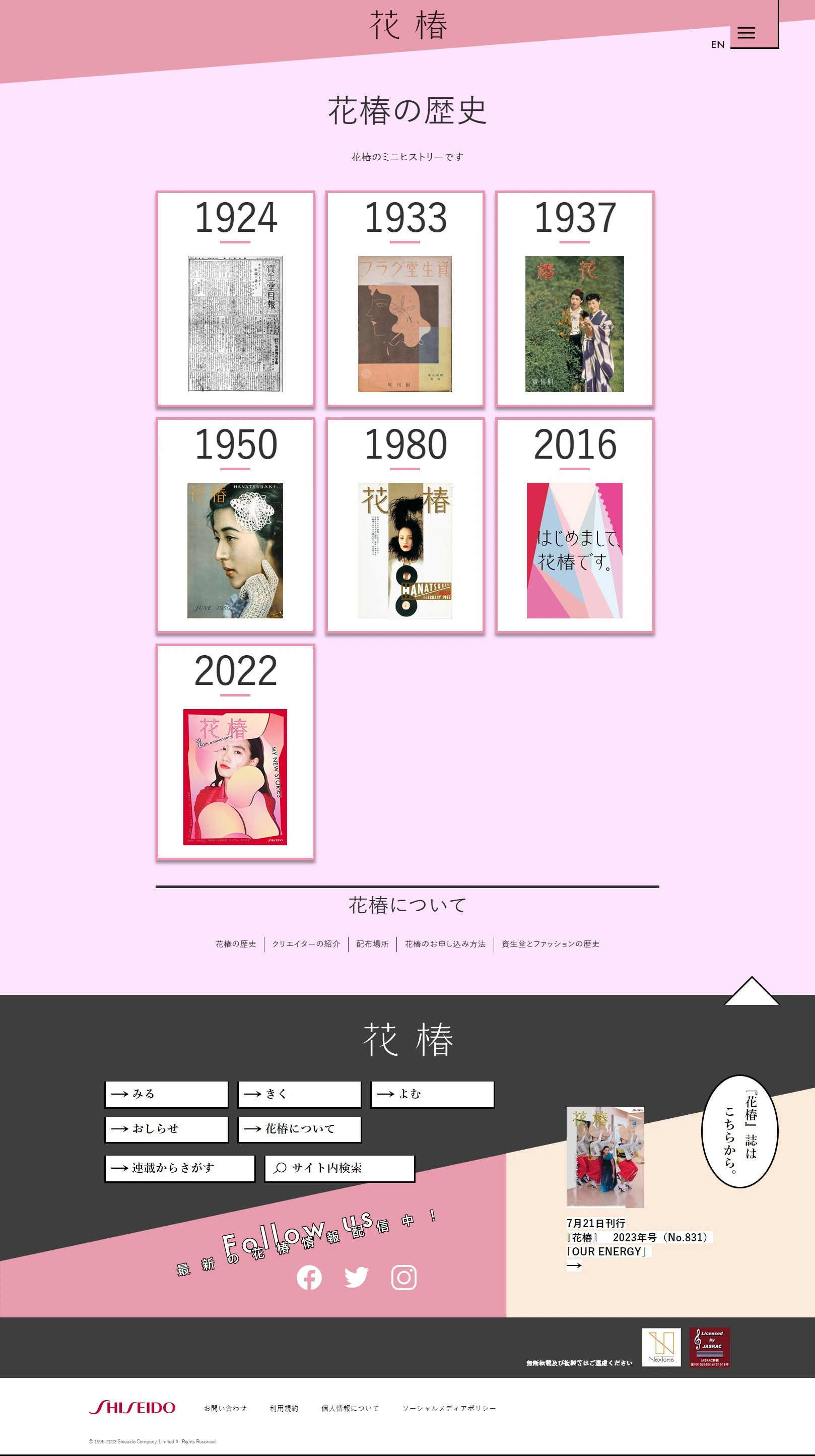The height and width of the screenshot is (1456, 815).
Task: Switch language to EN
Action: pyautogui.click(x=717, y=45)
